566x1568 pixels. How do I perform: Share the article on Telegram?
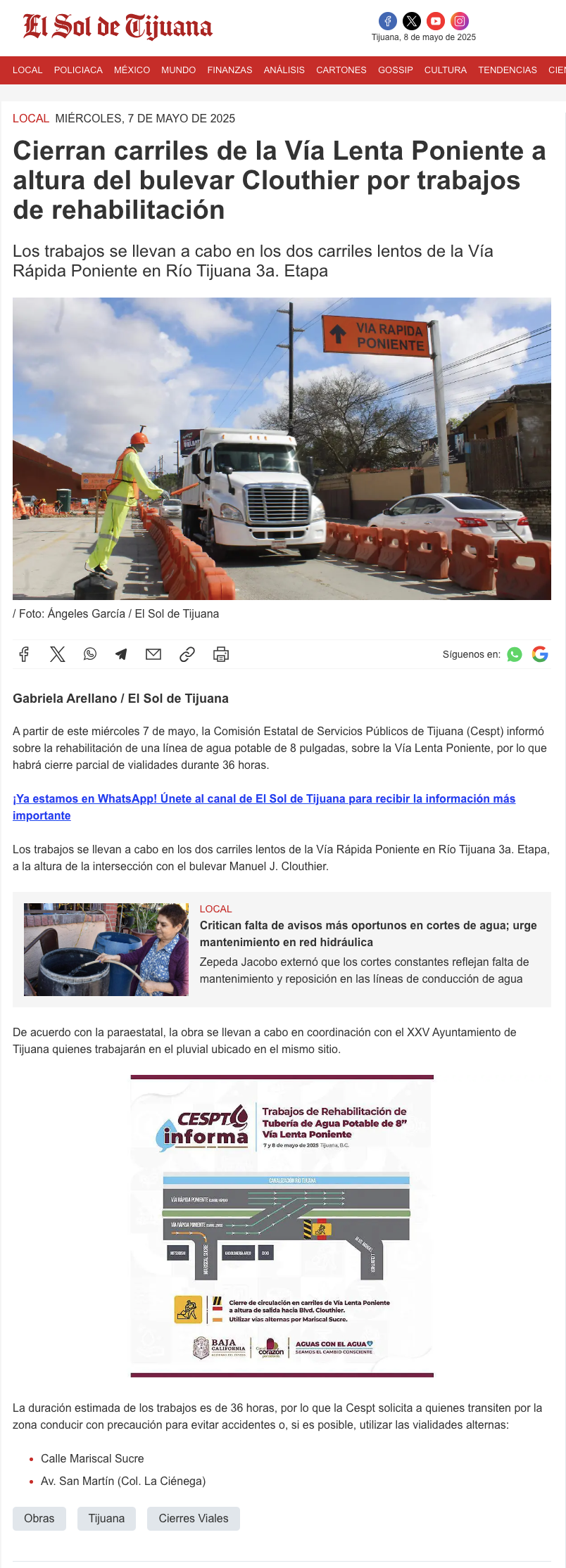pos(121,654)
